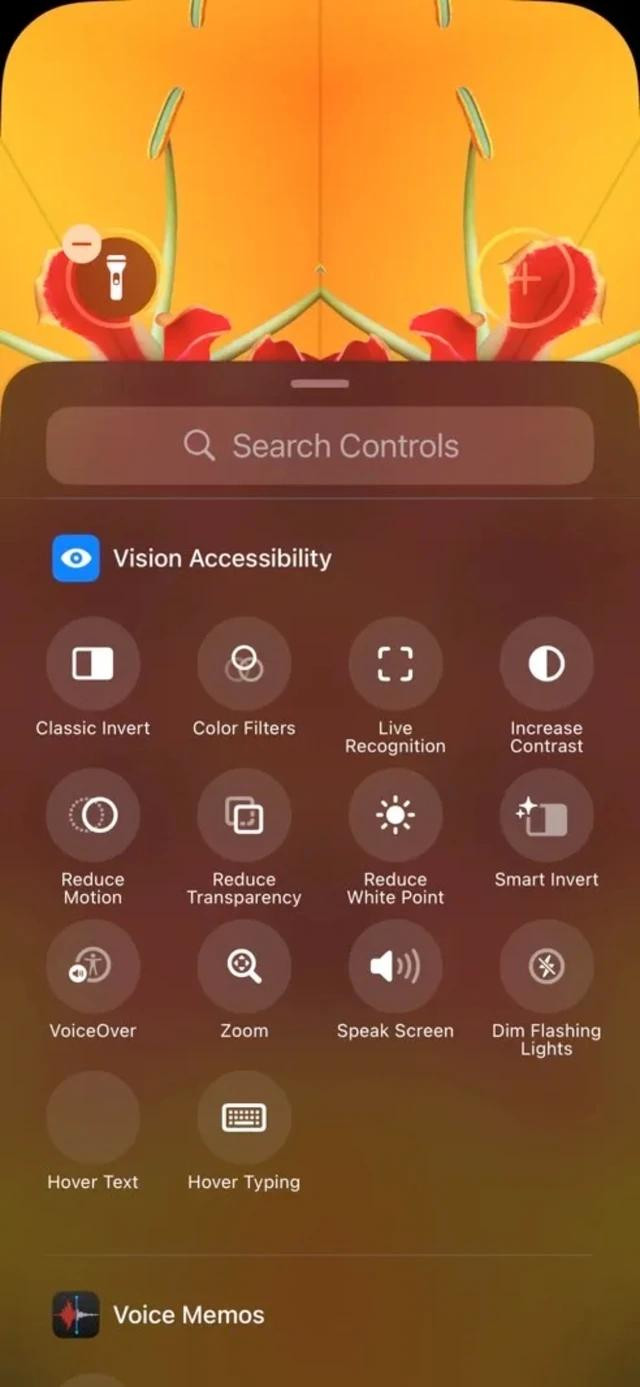Add the Classic Invert control
This screenshot has height=1387, width=640.
93,664
